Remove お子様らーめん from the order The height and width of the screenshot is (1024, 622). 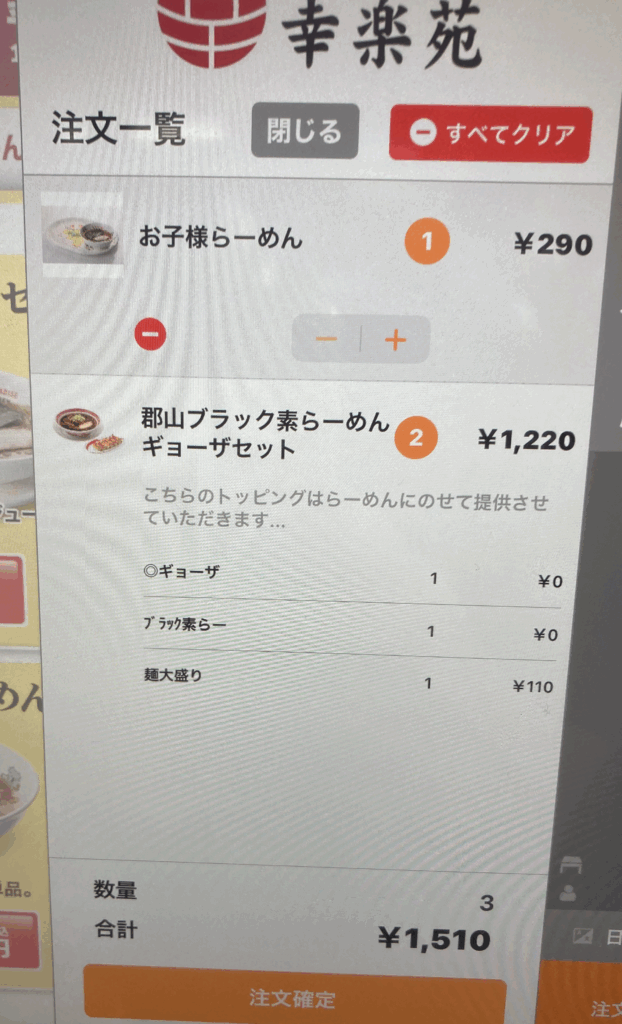(x=150, y=335)
